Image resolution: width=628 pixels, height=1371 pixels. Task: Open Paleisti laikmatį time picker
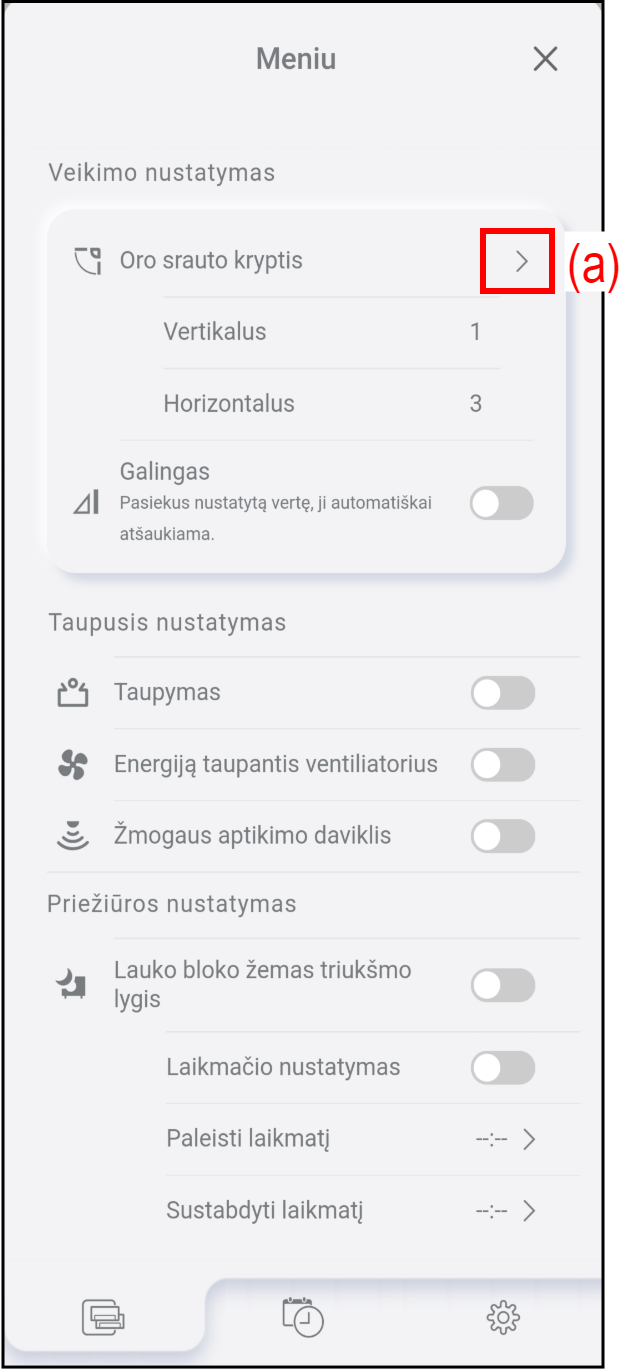click(508, 1139)
